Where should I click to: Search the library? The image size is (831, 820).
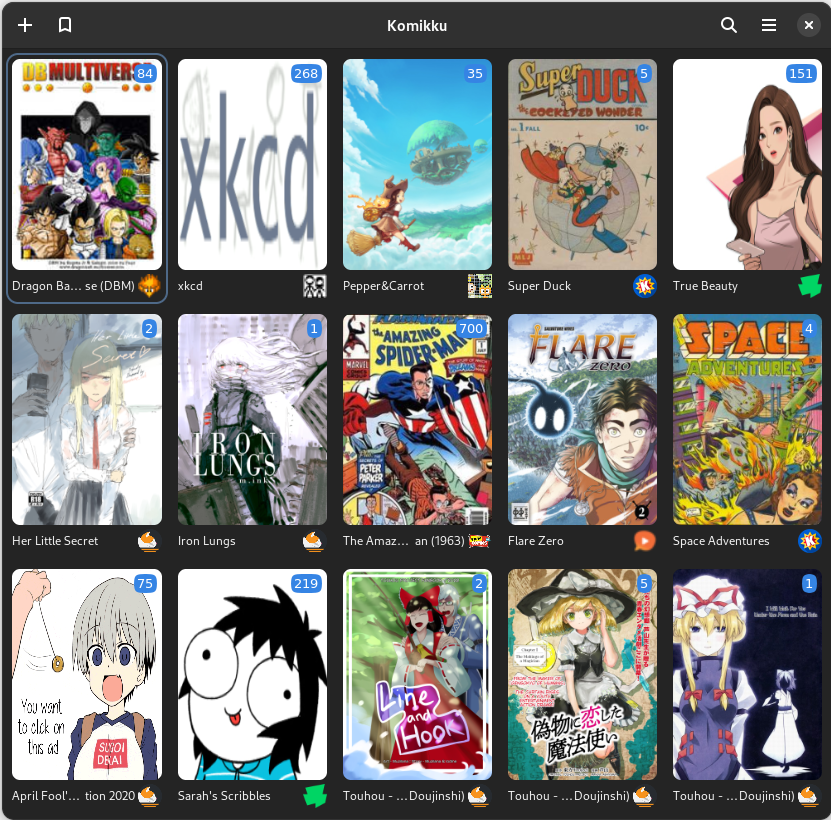729,25
